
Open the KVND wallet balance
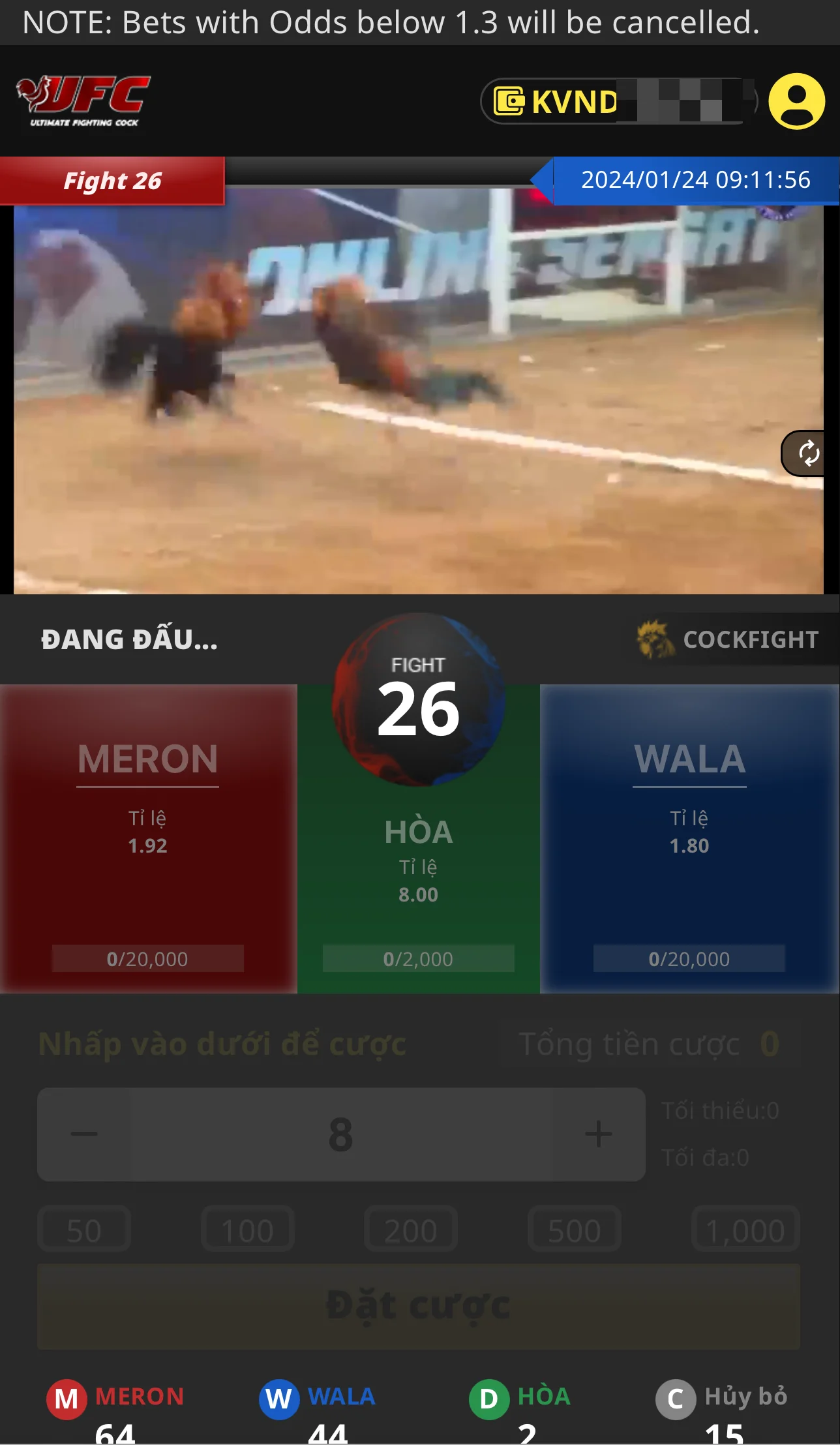pyautogui.click(x=617, y=101)
